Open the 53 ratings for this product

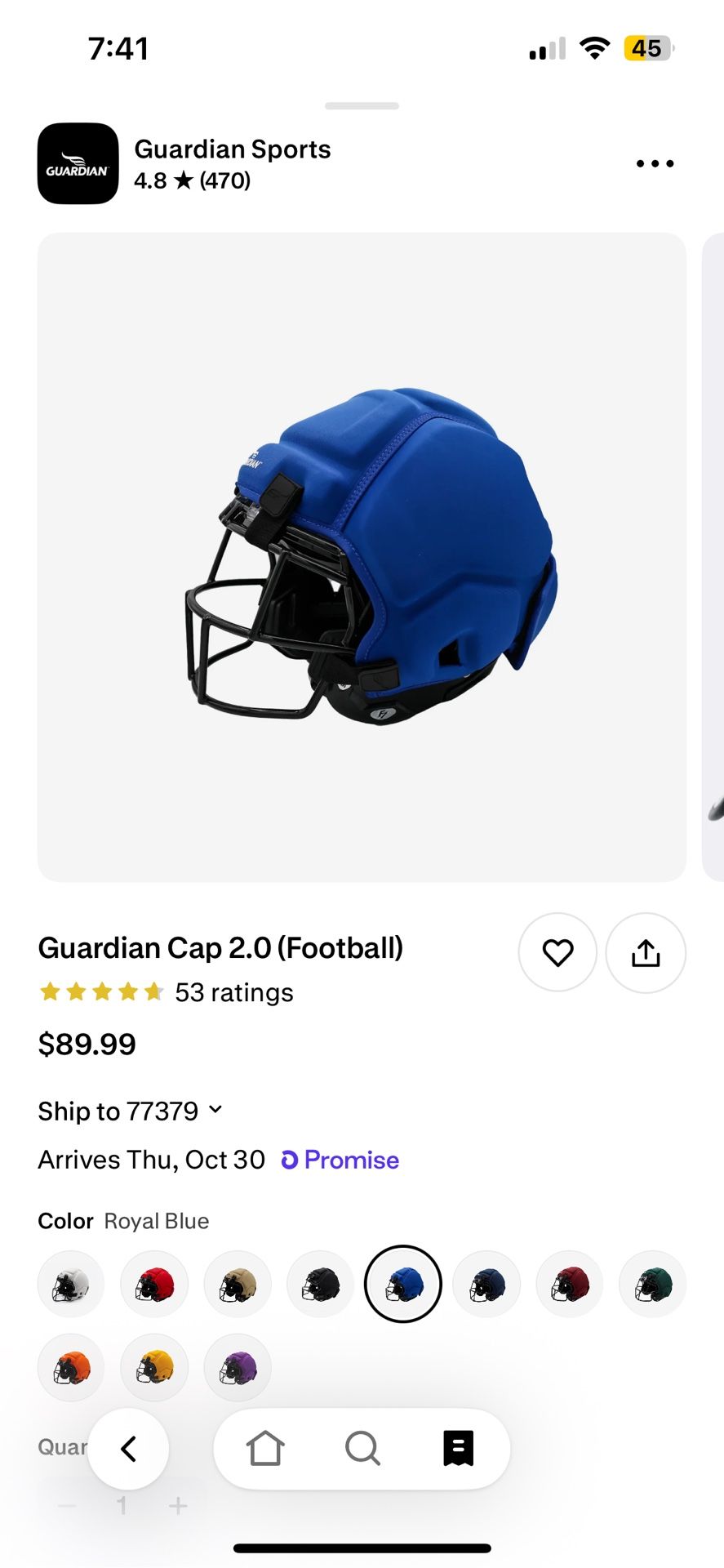click(x=233, y=992)
